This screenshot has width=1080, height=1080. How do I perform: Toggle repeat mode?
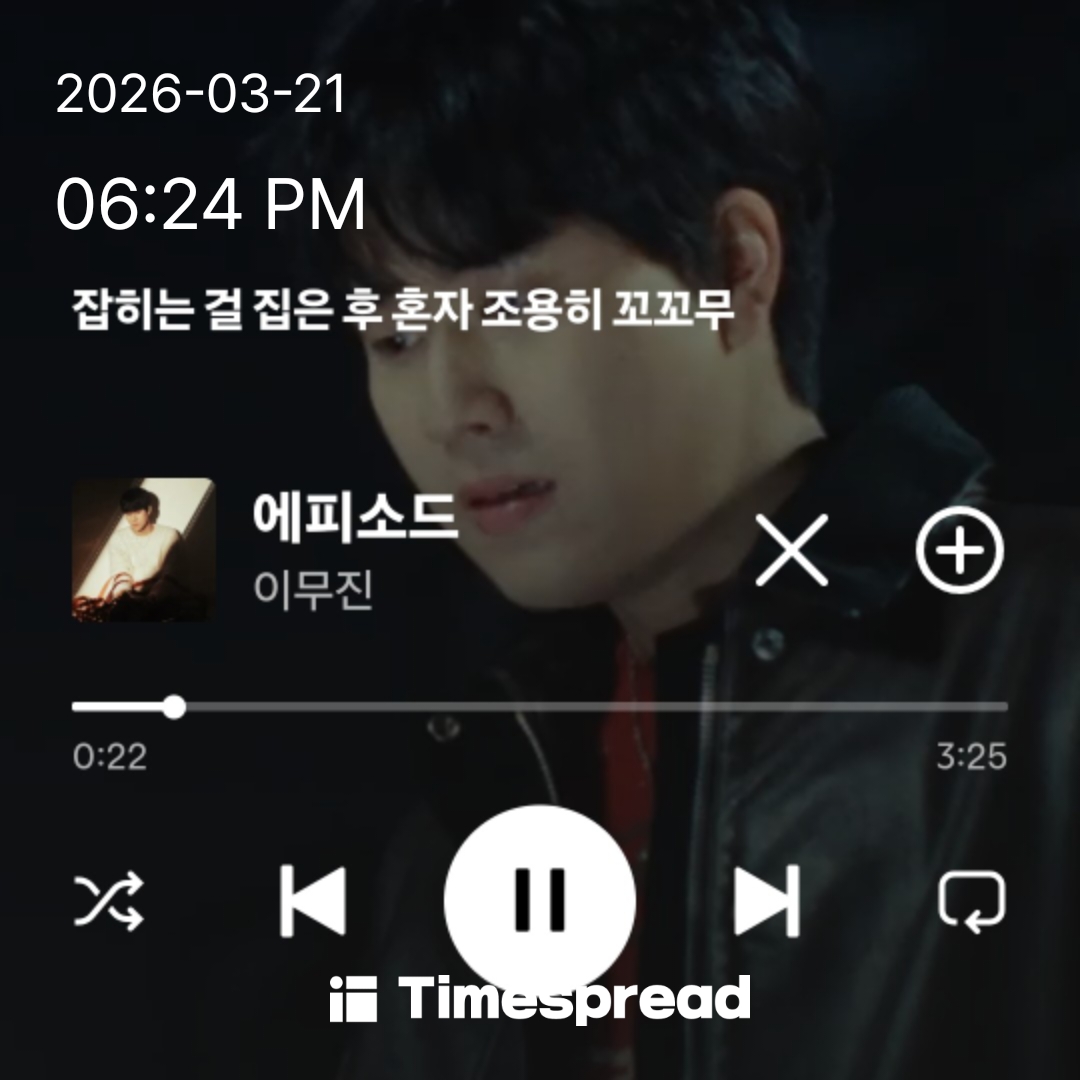(x=971, y=901)
